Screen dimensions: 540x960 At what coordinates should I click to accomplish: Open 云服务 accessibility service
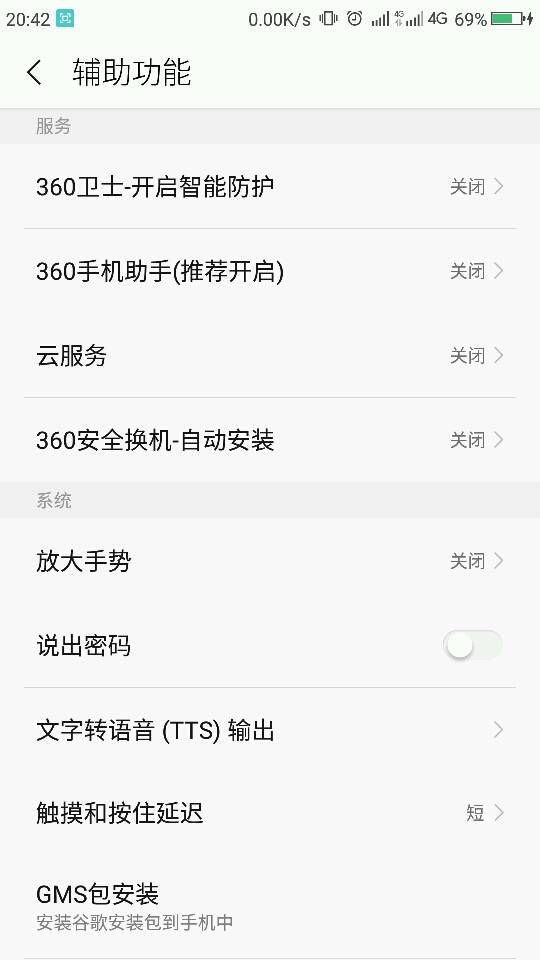point(270,356)
